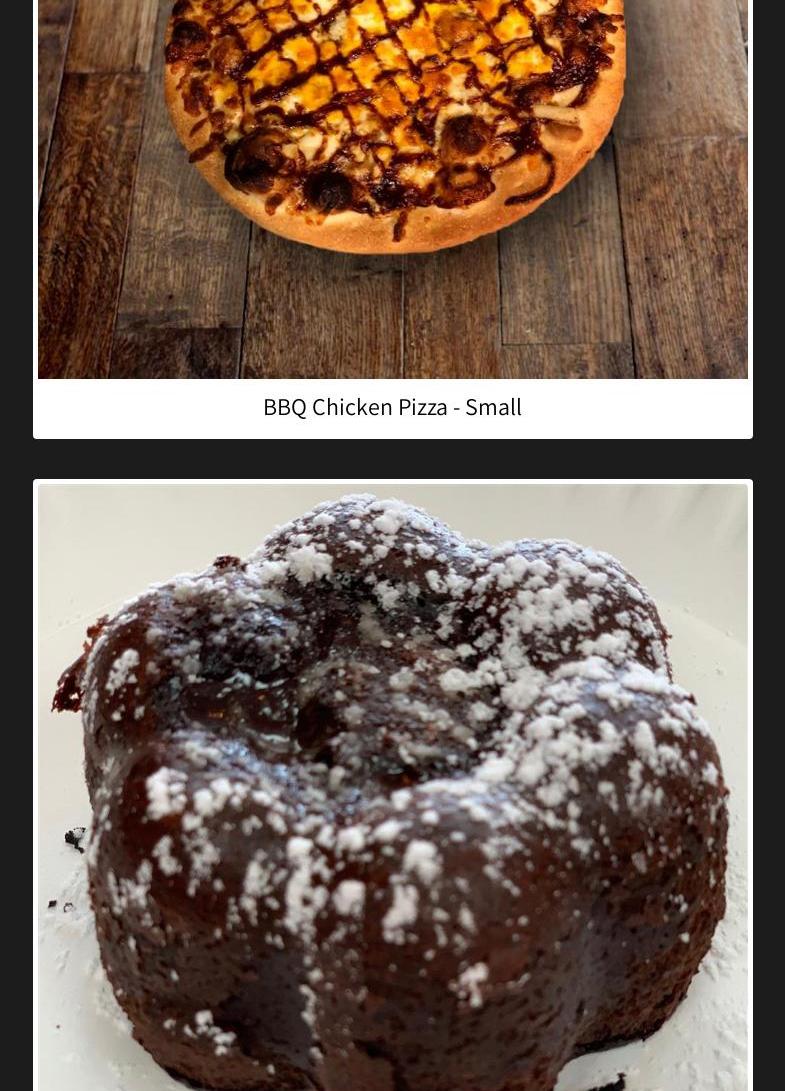
Task: Open the chocolate lava cake item card
Action: (x=392, y=786)
